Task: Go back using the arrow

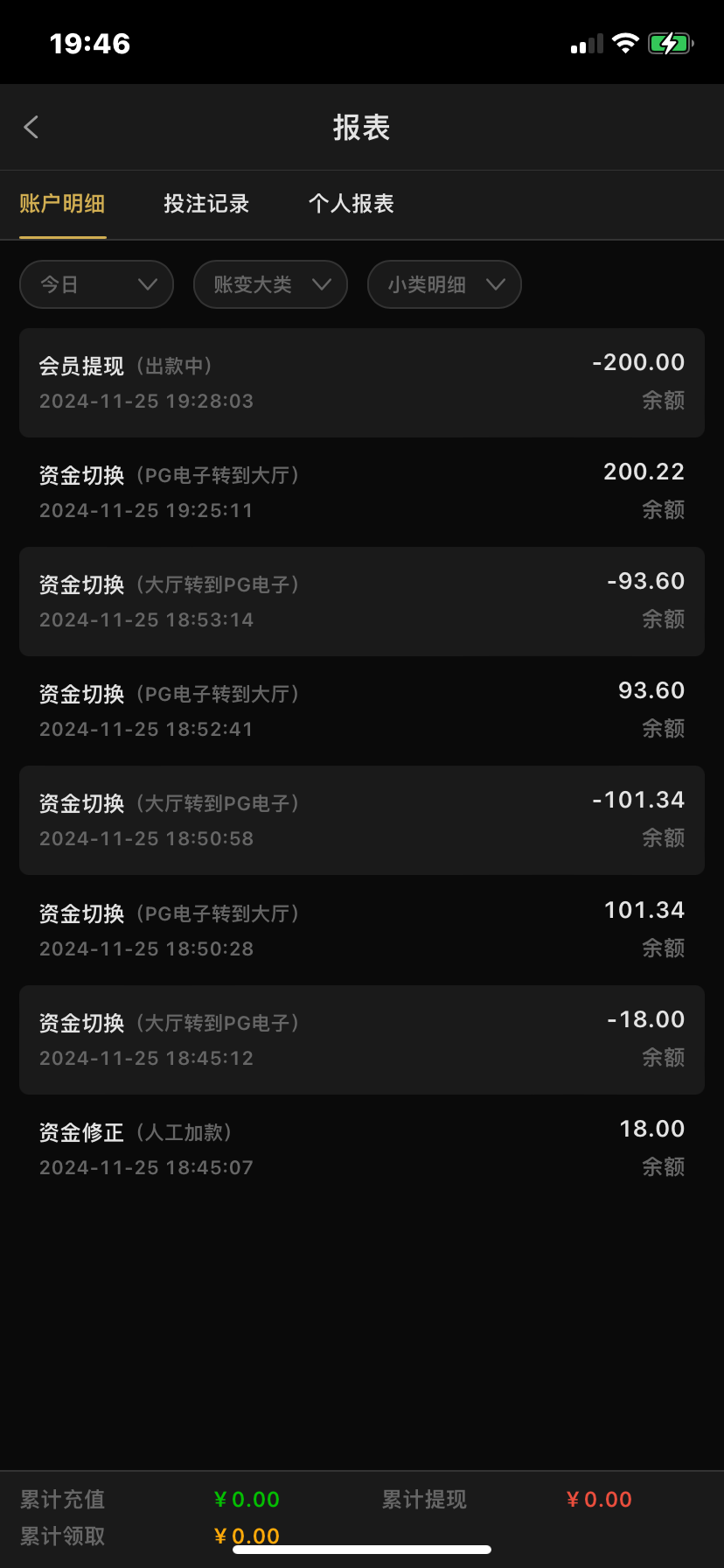Action: click(x=31, y=128)
